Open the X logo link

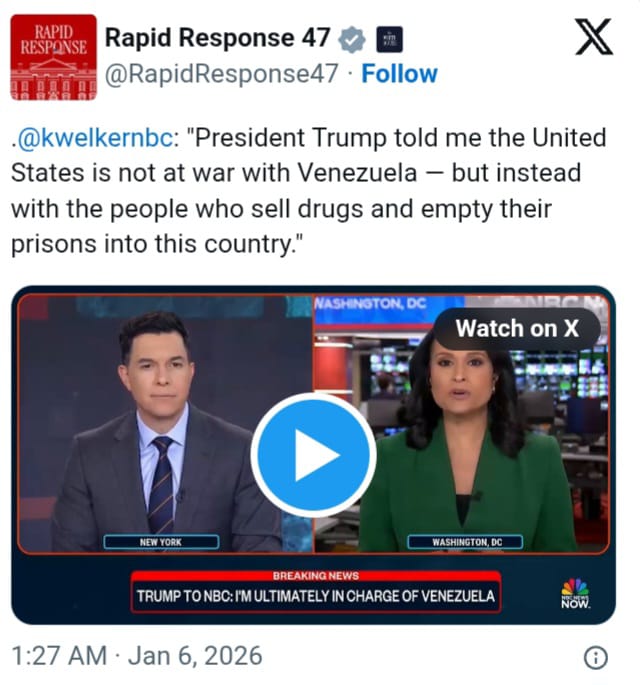[596, 39]
